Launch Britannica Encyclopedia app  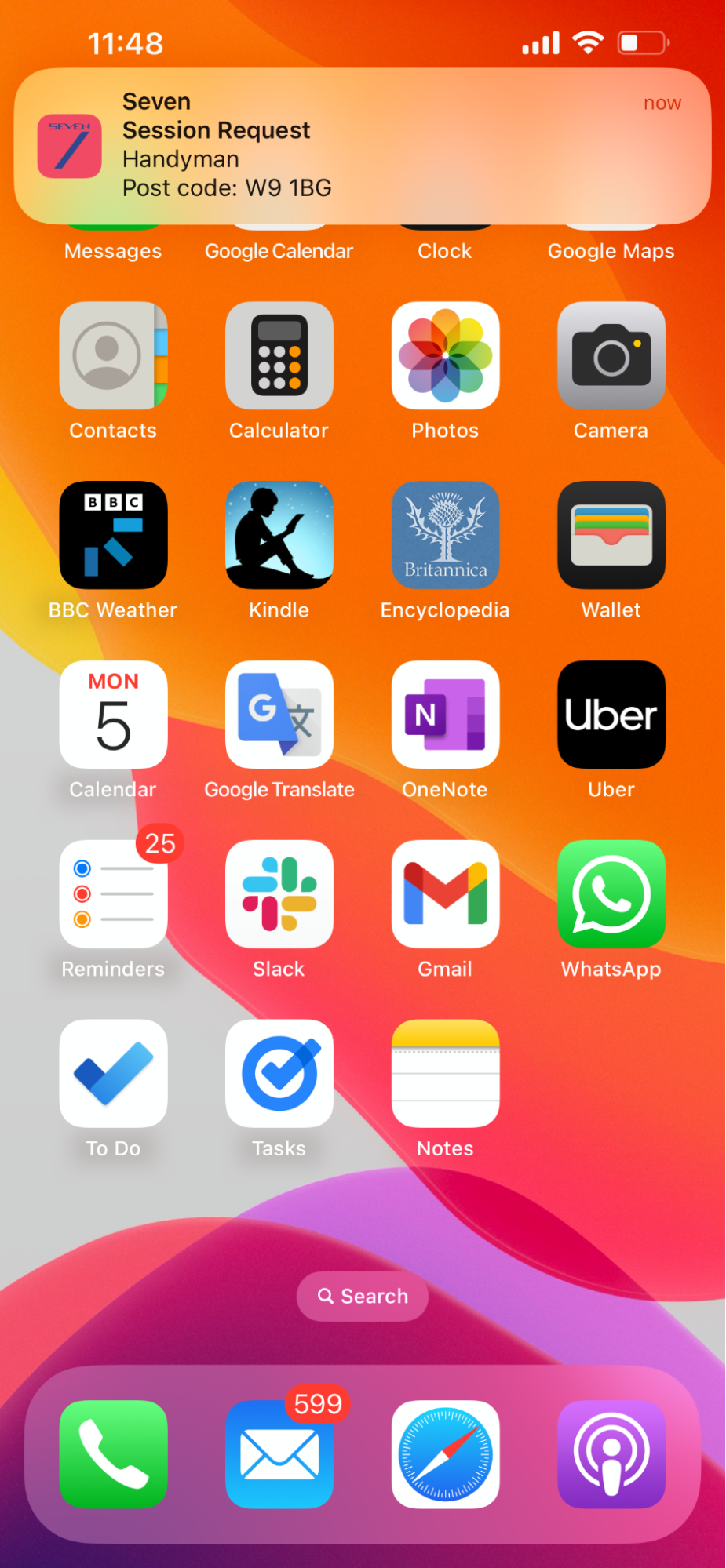pos(445,536)
